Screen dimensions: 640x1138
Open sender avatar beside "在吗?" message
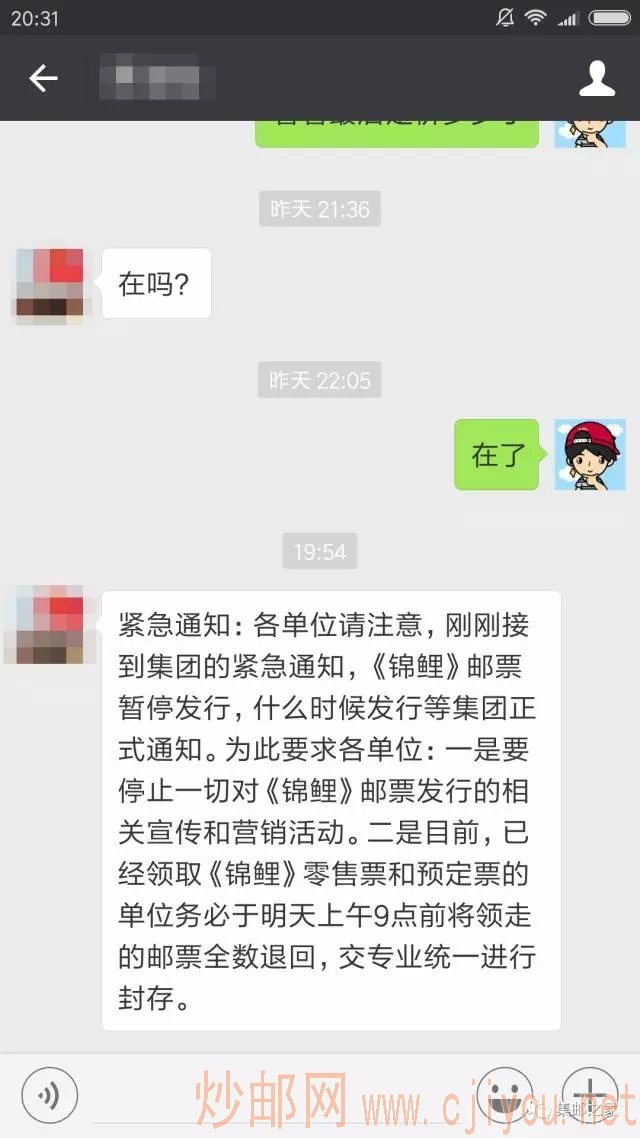click(48, 284)
